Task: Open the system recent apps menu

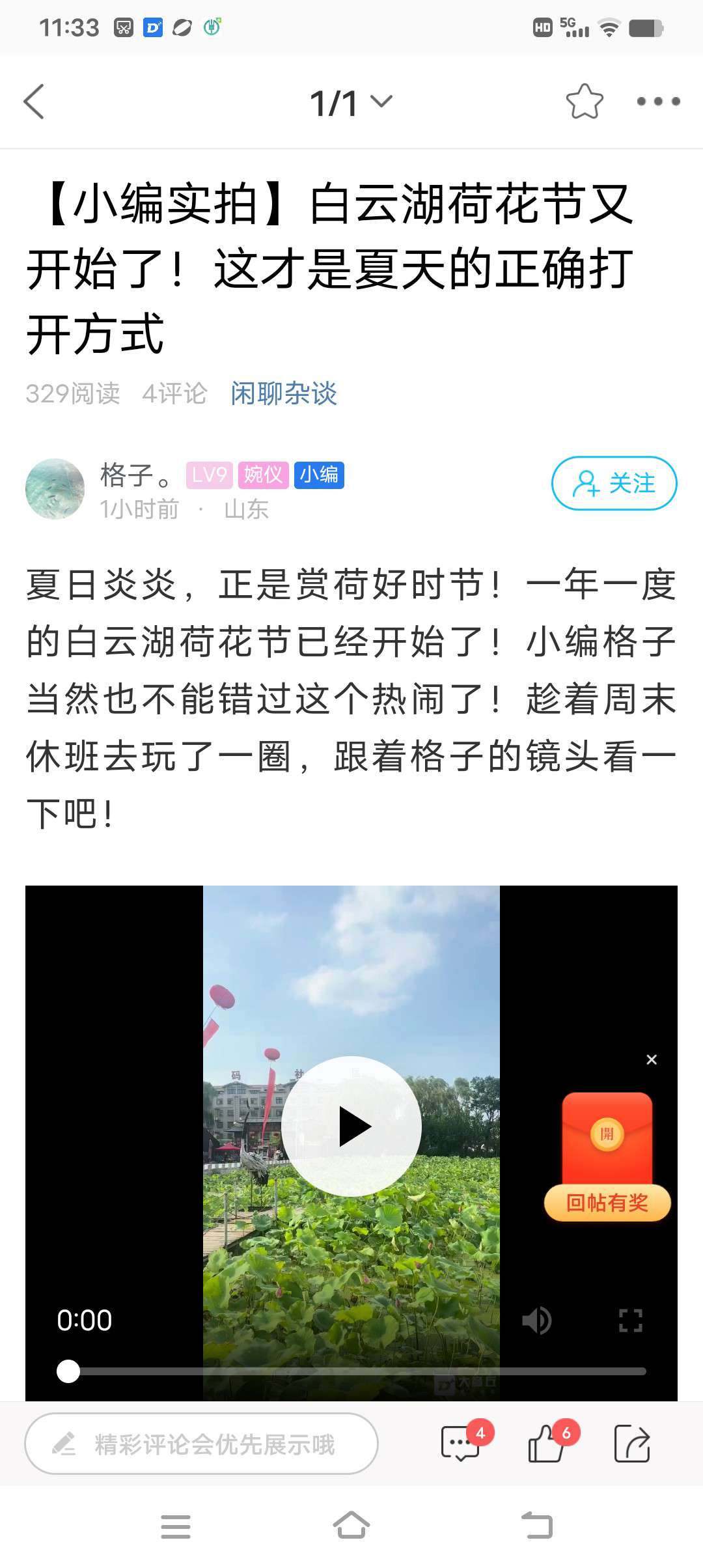Action: (x=176, y=1526)
